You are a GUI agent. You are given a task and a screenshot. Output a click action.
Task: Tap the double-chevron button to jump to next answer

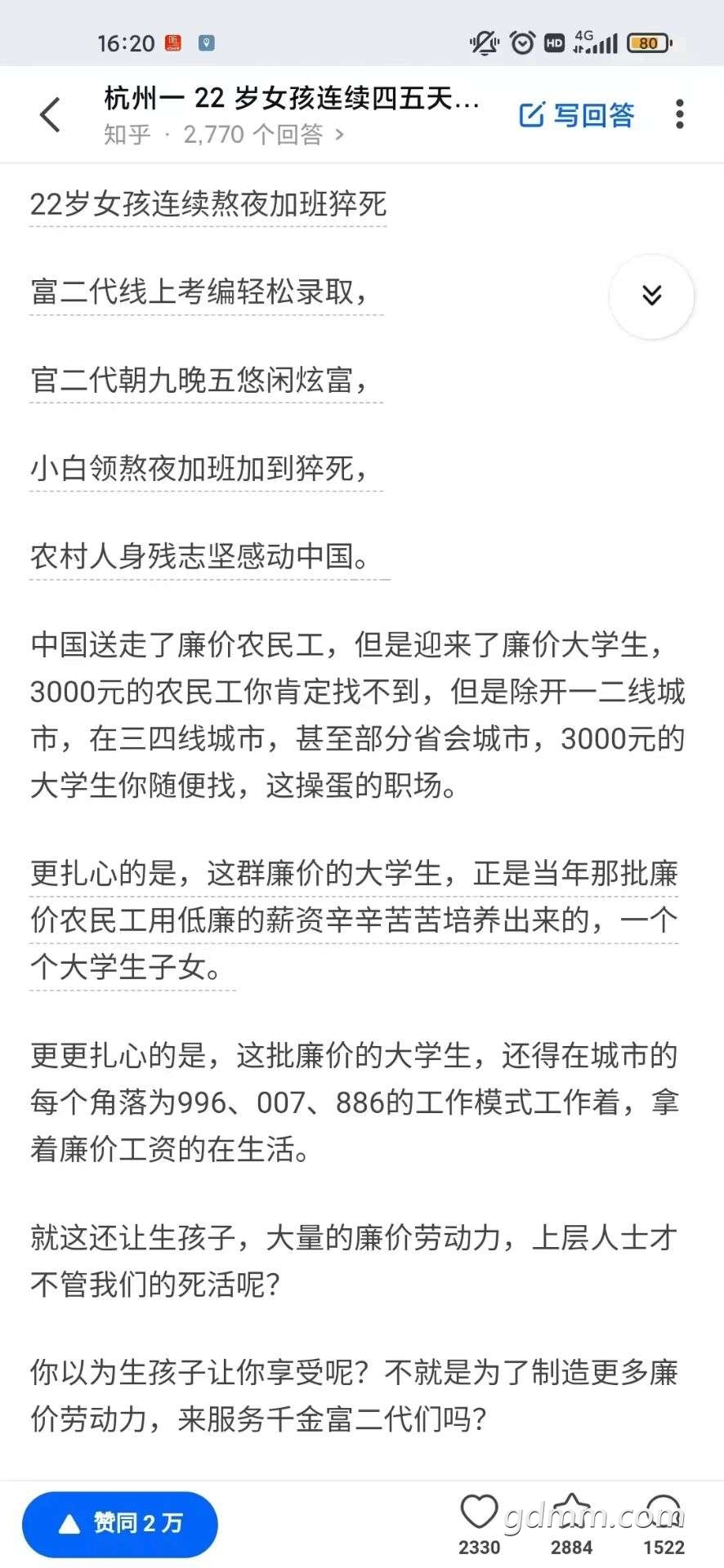[x=651, y=296]
